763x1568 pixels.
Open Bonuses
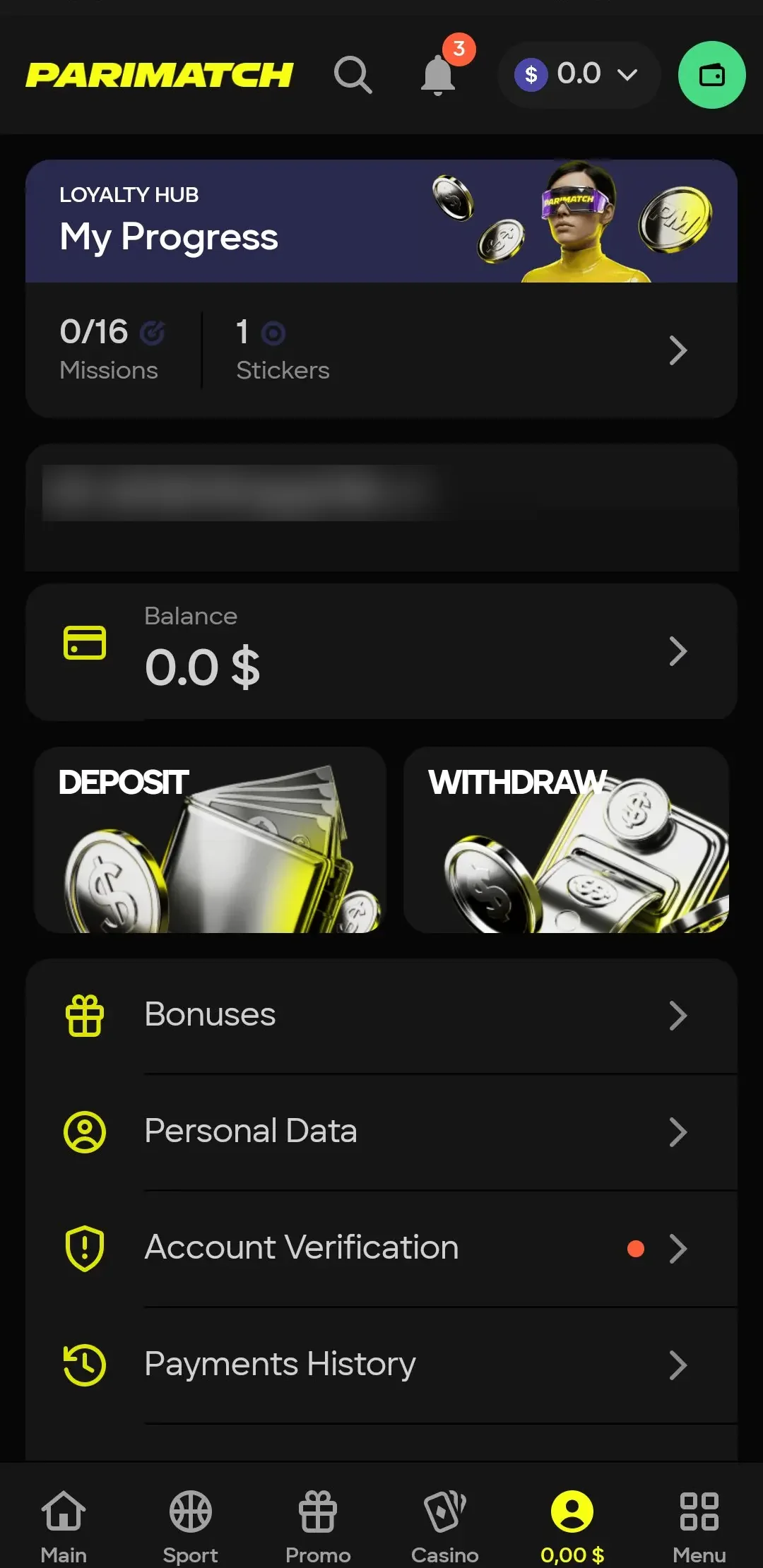point(381,1016)
